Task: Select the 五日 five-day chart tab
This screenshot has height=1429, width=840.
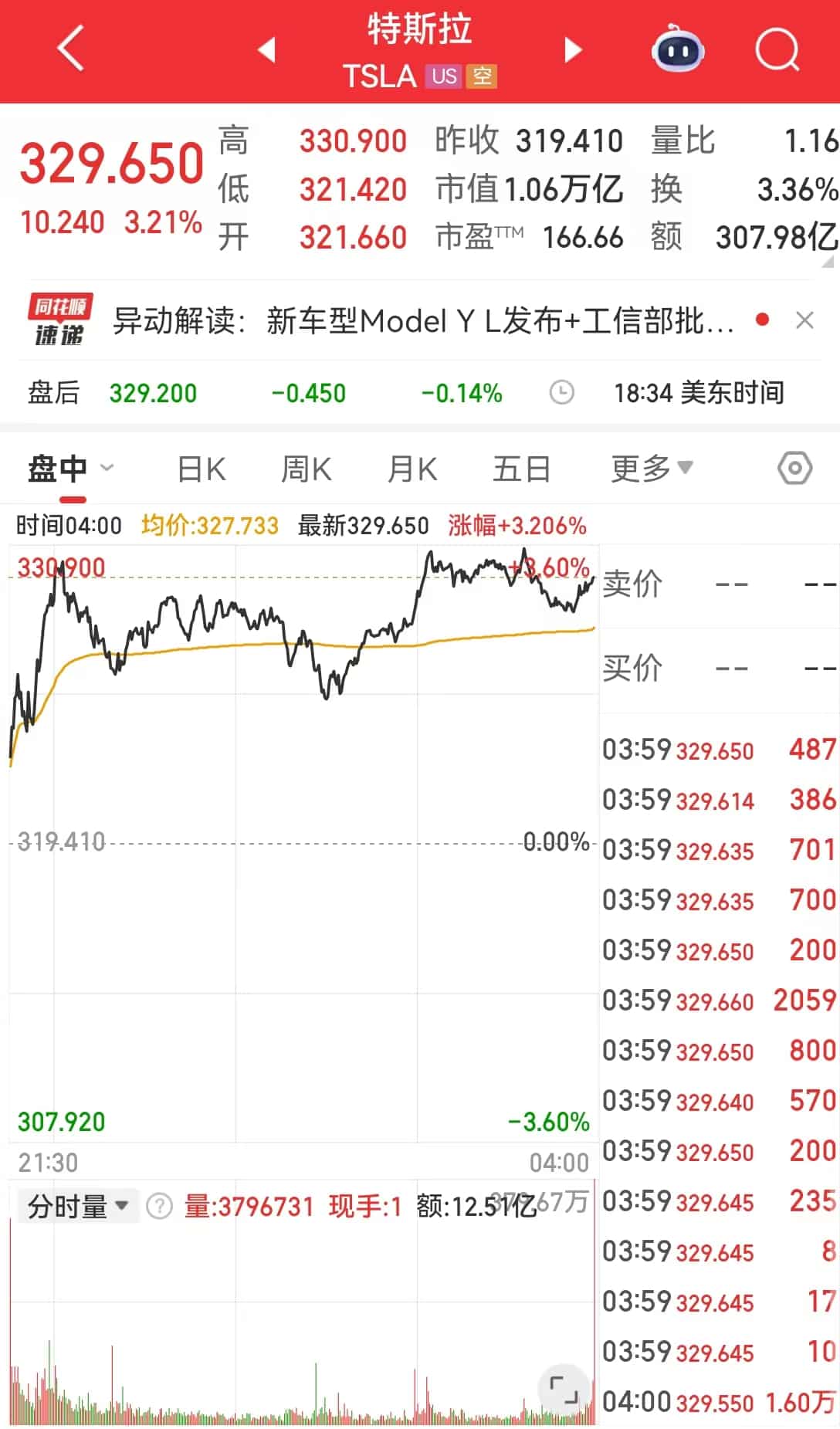Action: 522,468
